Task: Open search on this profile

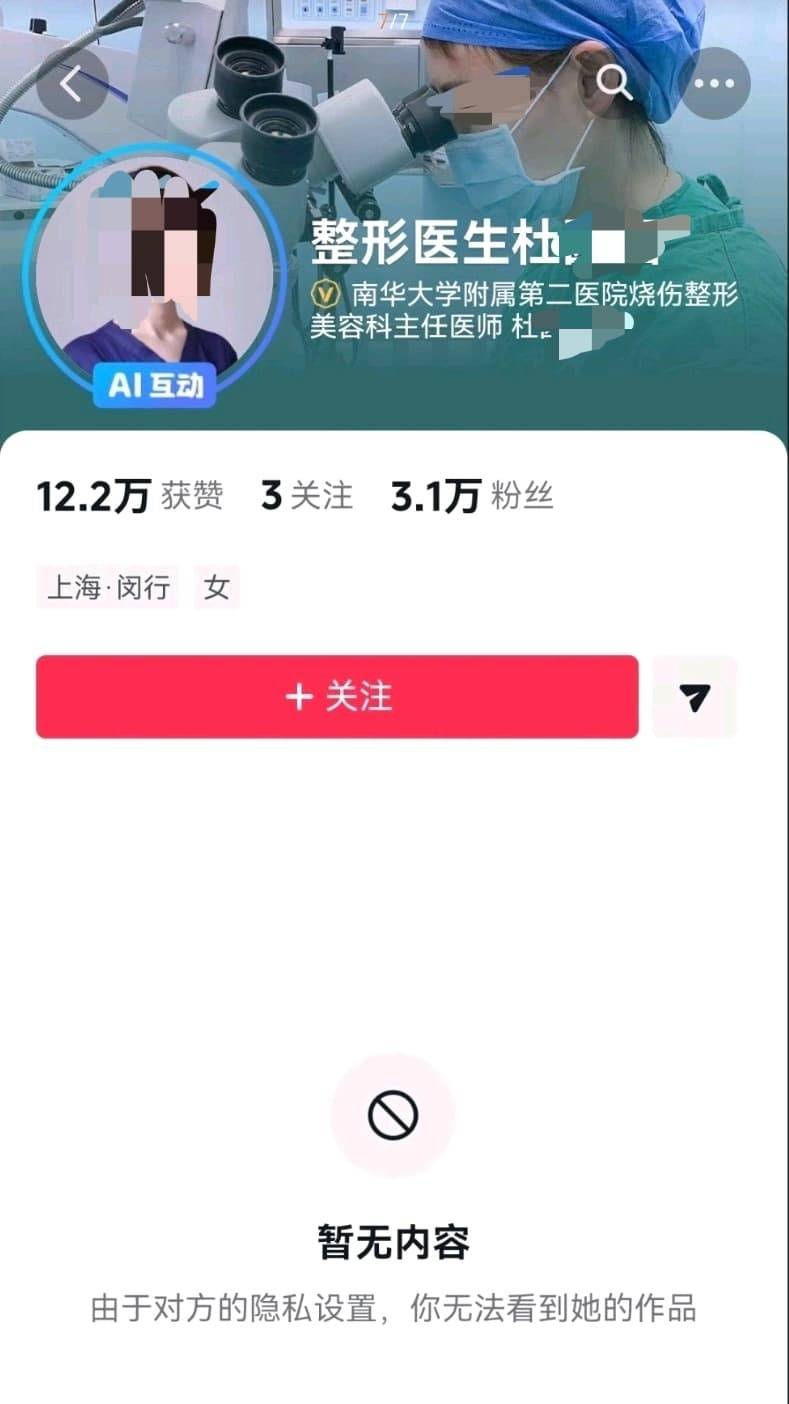Action: (x=614, y=84)
